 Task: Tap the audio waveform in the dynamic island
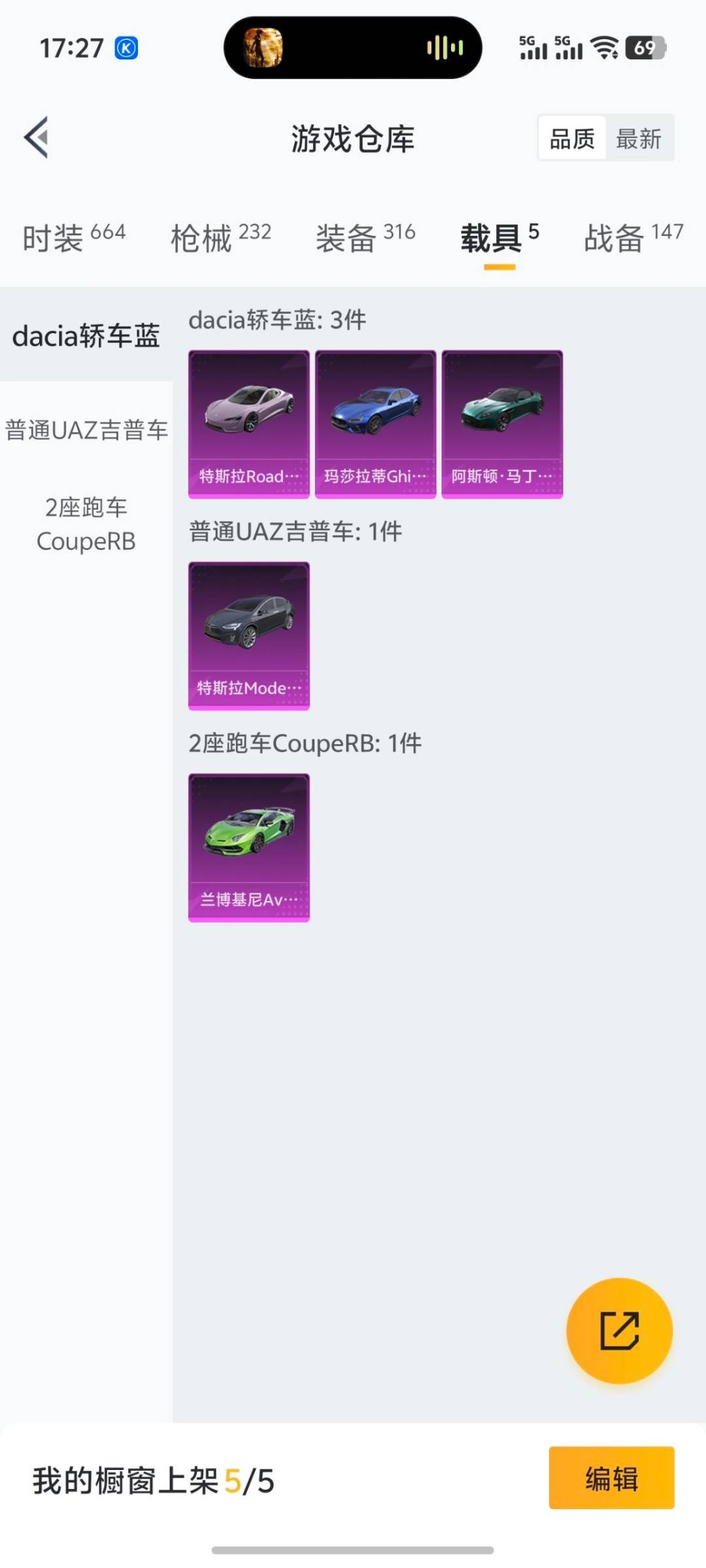pyautogui.click(x=443, y=47)
